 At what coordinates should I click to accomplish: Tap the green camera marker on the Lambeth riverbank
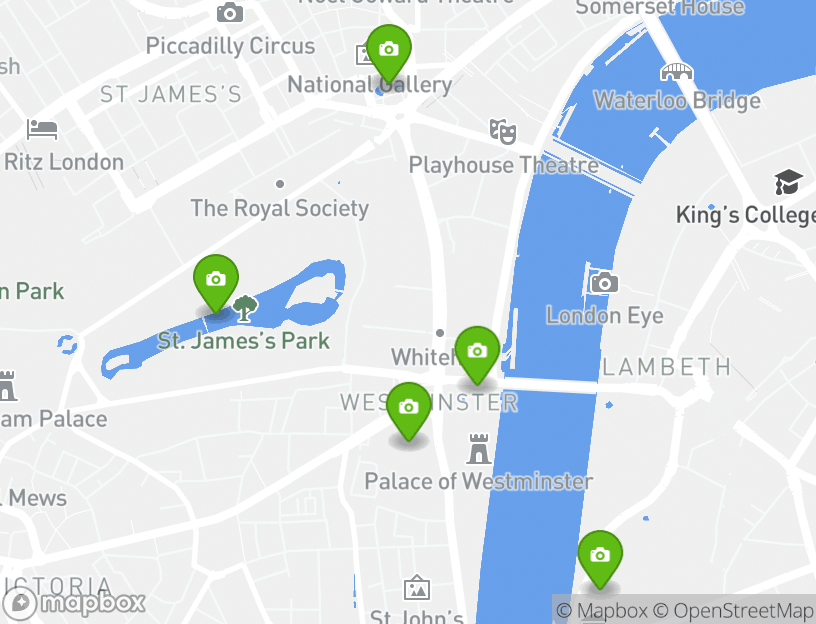coord(599,556)
